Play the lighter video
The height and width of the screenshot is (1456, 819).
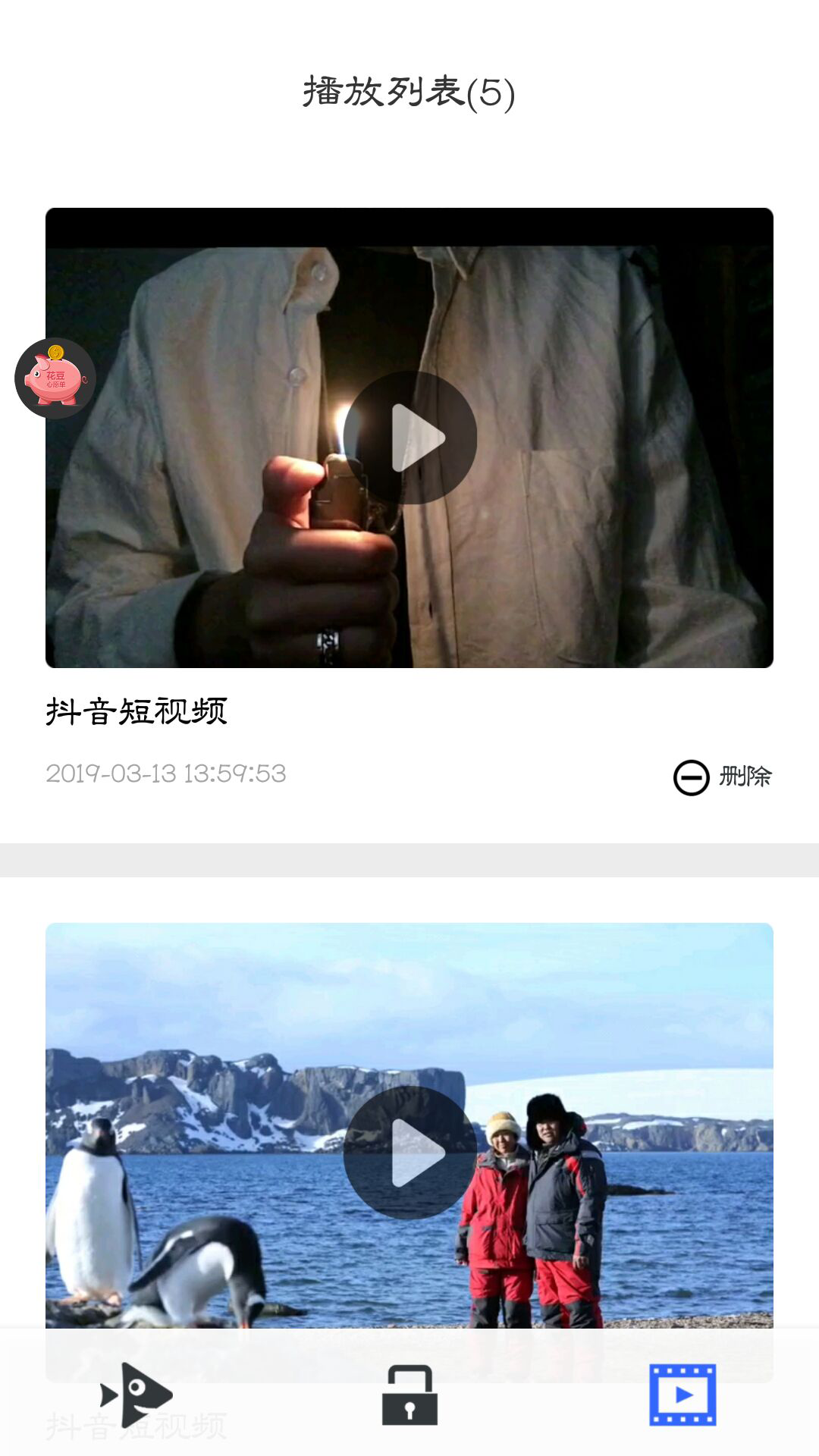(x=410, y=438)
